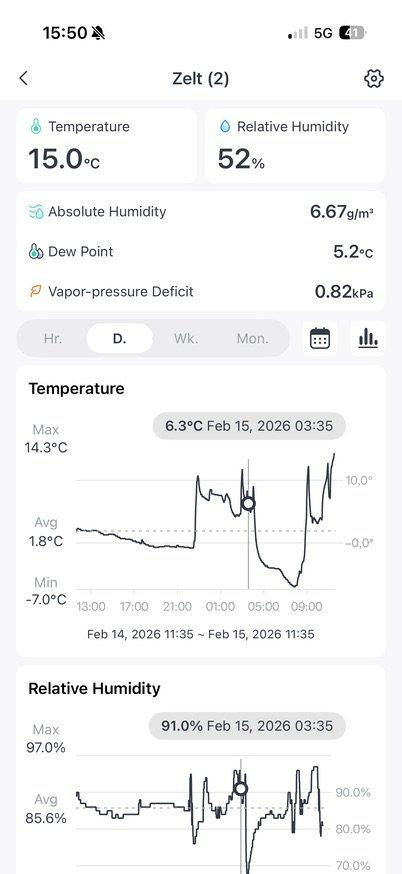Switch to the Hr. time range
This screenshot has height=874, width=402.
(53, 338)
